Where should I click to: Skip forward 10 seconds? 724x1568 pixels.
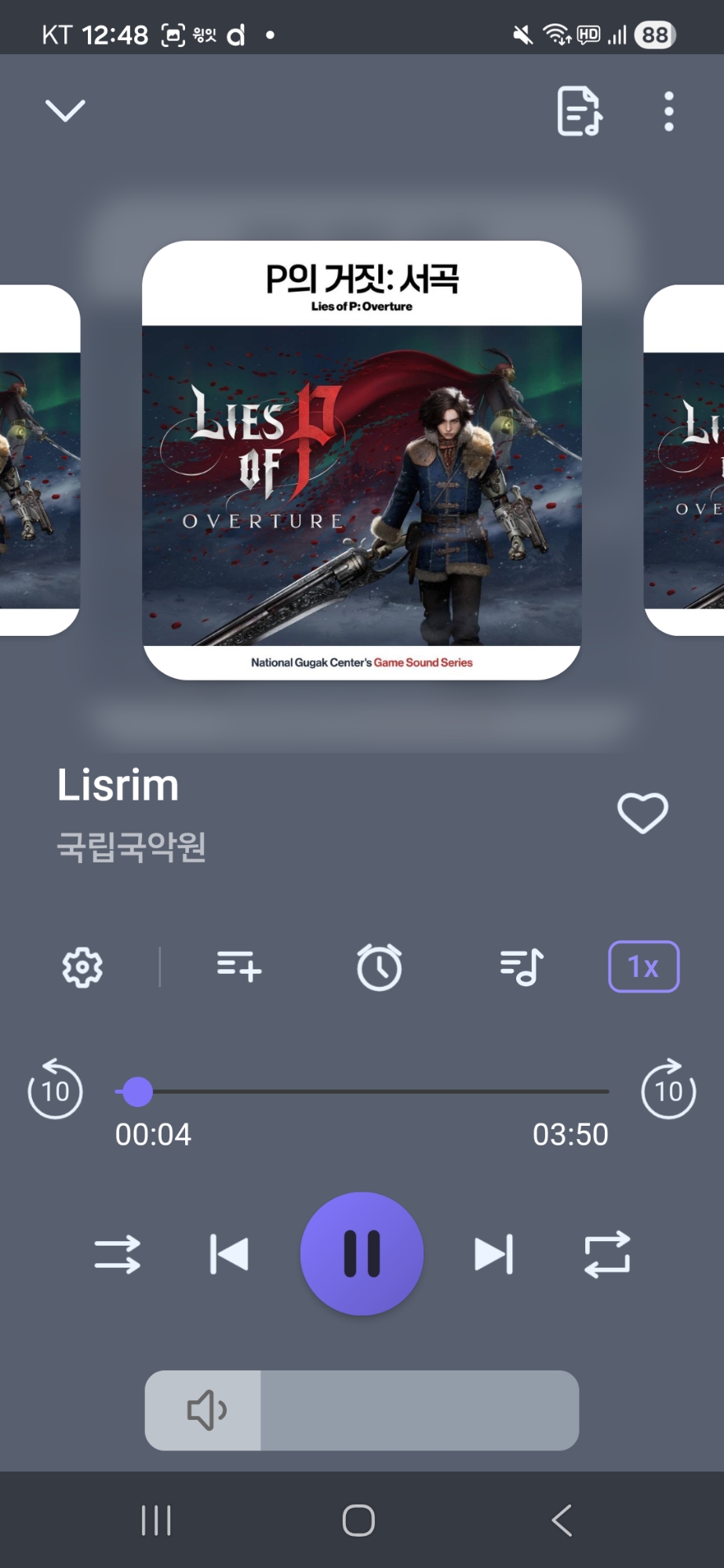(668, 1090)
